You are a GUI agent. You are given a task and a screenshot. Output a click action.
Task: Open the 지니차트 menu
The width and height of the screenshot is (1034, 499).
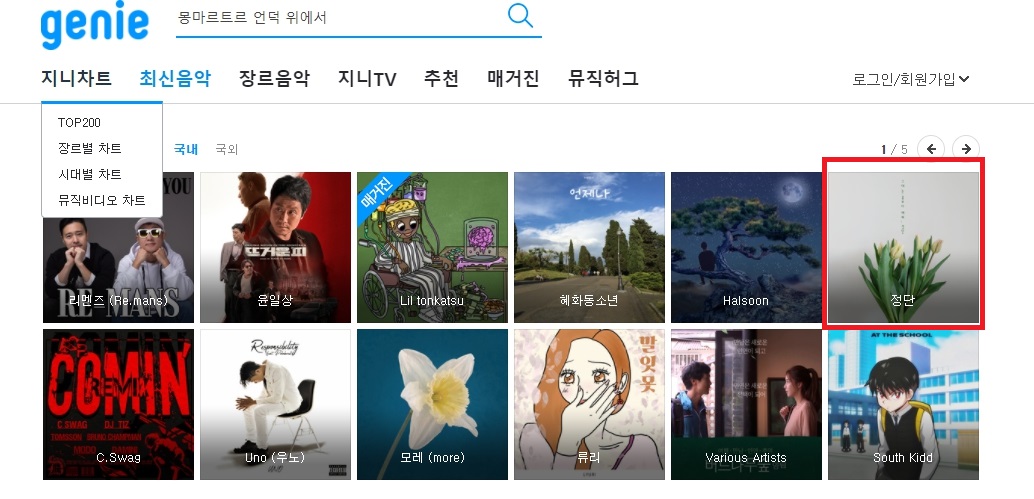[77, 79]
